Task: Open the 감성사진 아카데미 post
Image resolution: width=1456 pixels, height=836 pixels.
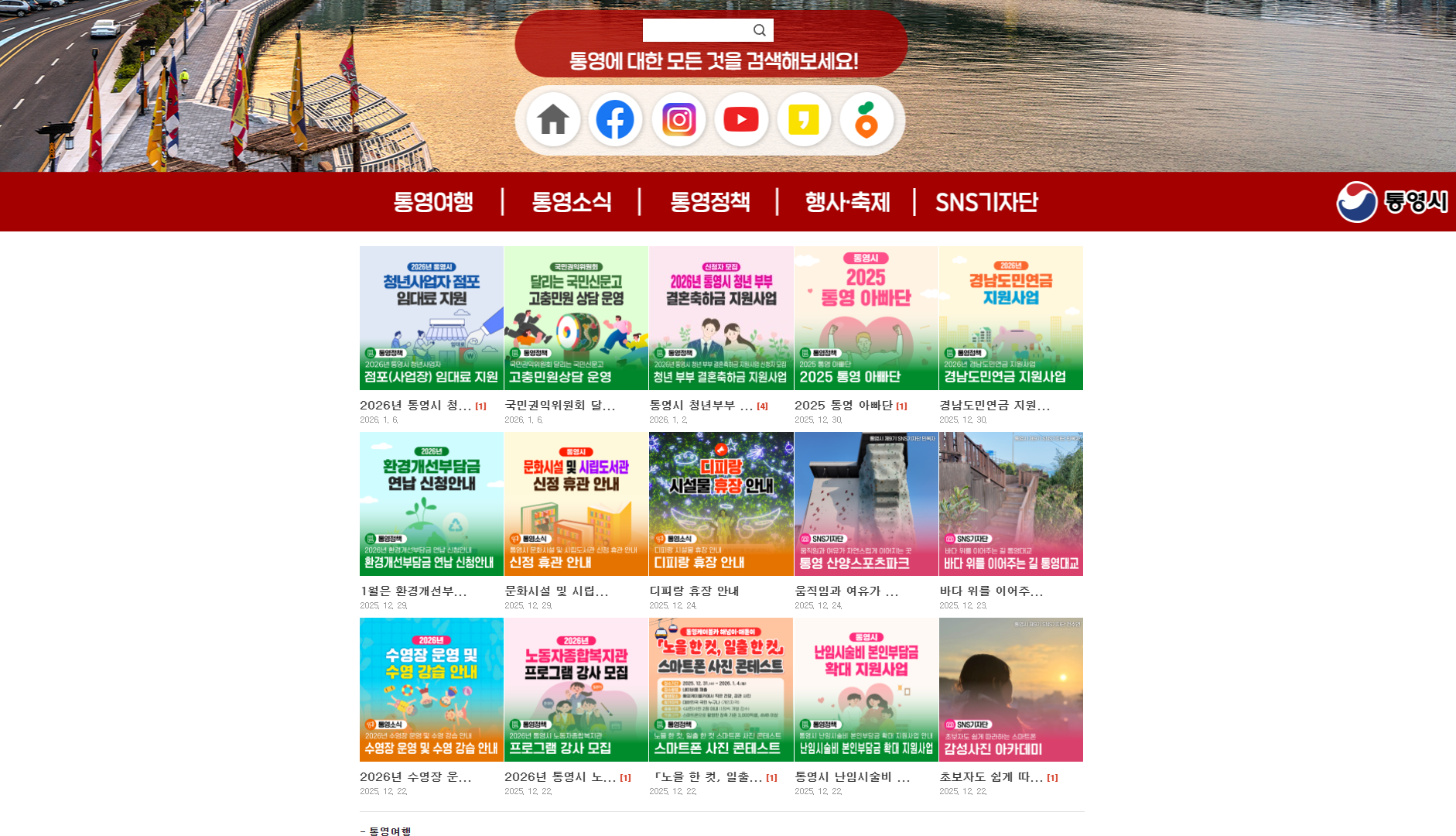Action: point(1010,690)
